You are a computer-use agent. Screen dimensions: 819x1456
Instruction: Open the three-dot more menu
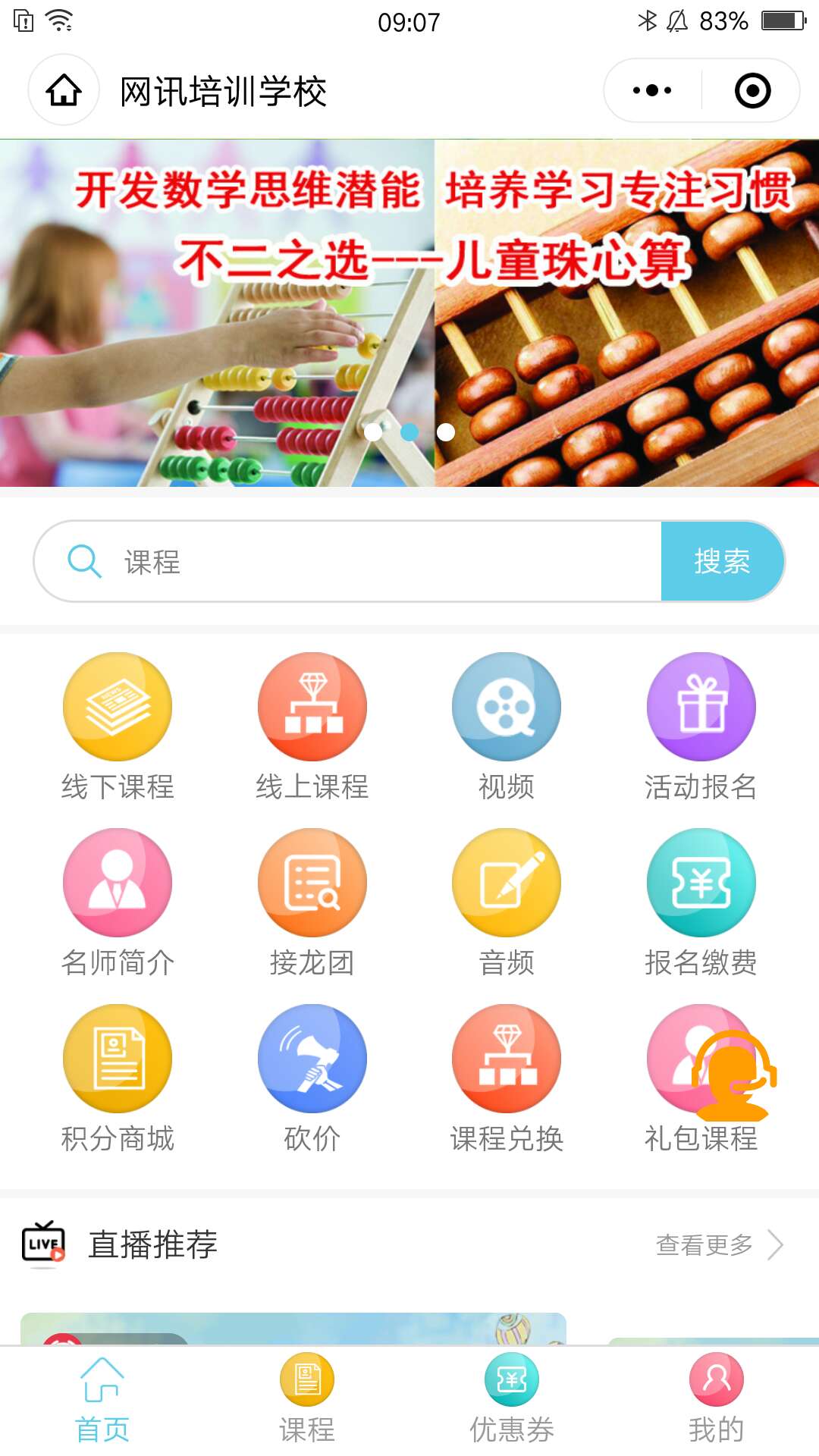click(652, 90)
